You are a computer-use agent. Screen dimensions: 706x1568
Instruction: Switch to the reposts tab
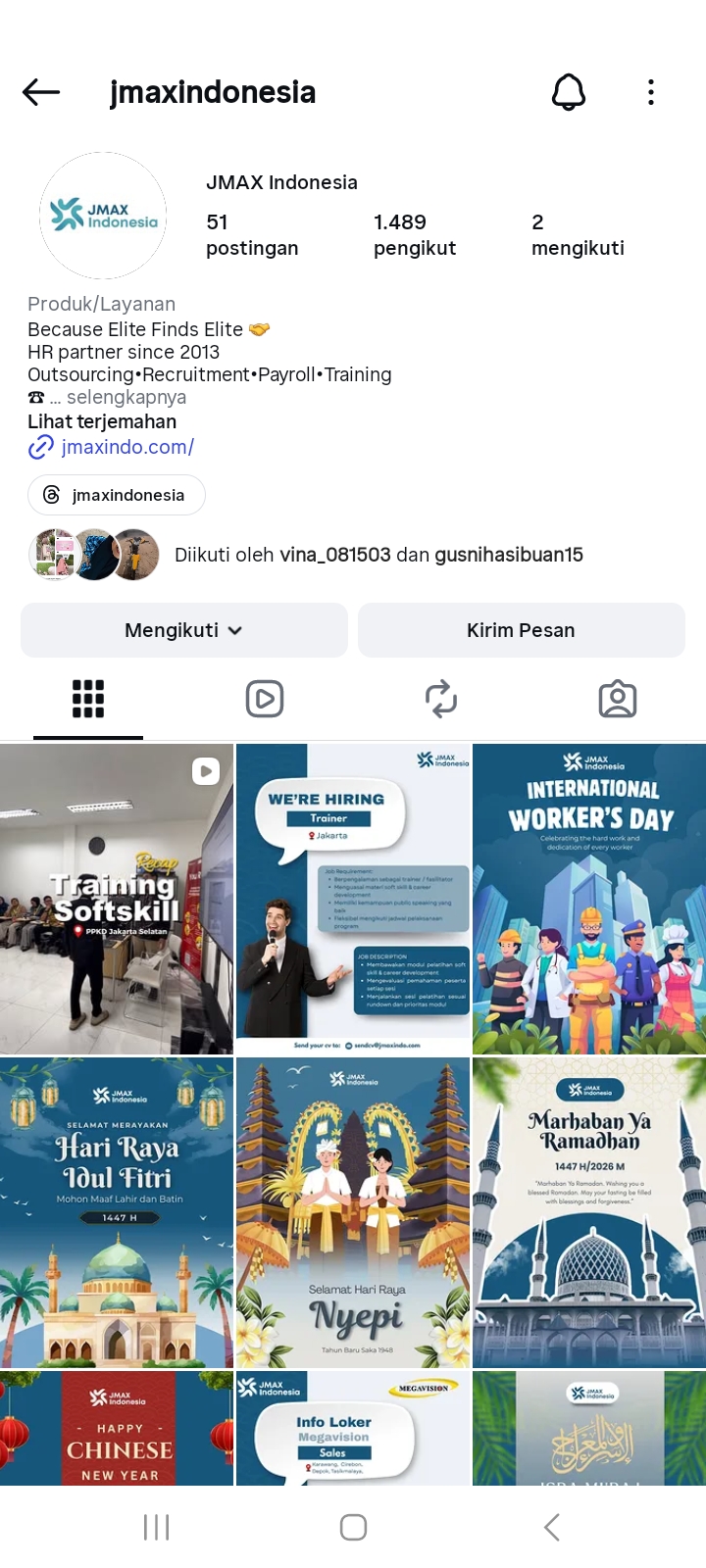[441, 700]
